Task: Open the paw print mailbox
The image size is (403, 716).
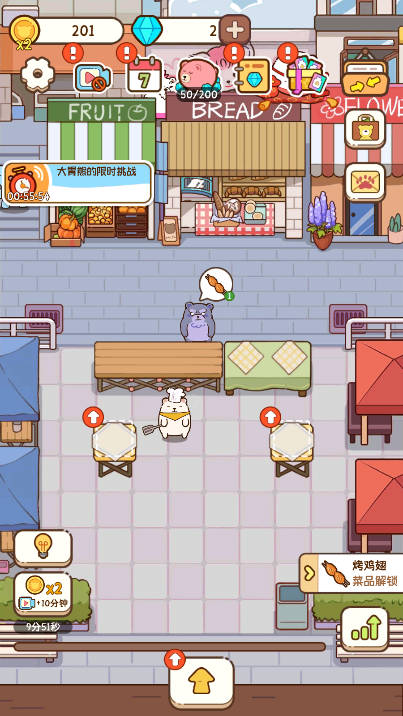Action: (365, 182)
